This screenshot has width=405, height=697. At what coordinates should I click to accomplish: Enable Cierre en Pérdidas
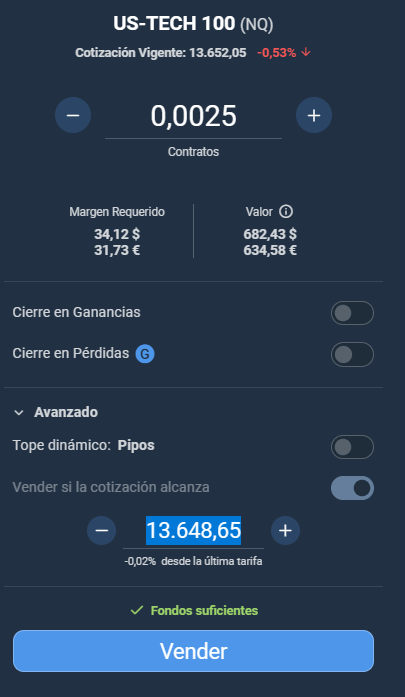click(x=352, y=354)
